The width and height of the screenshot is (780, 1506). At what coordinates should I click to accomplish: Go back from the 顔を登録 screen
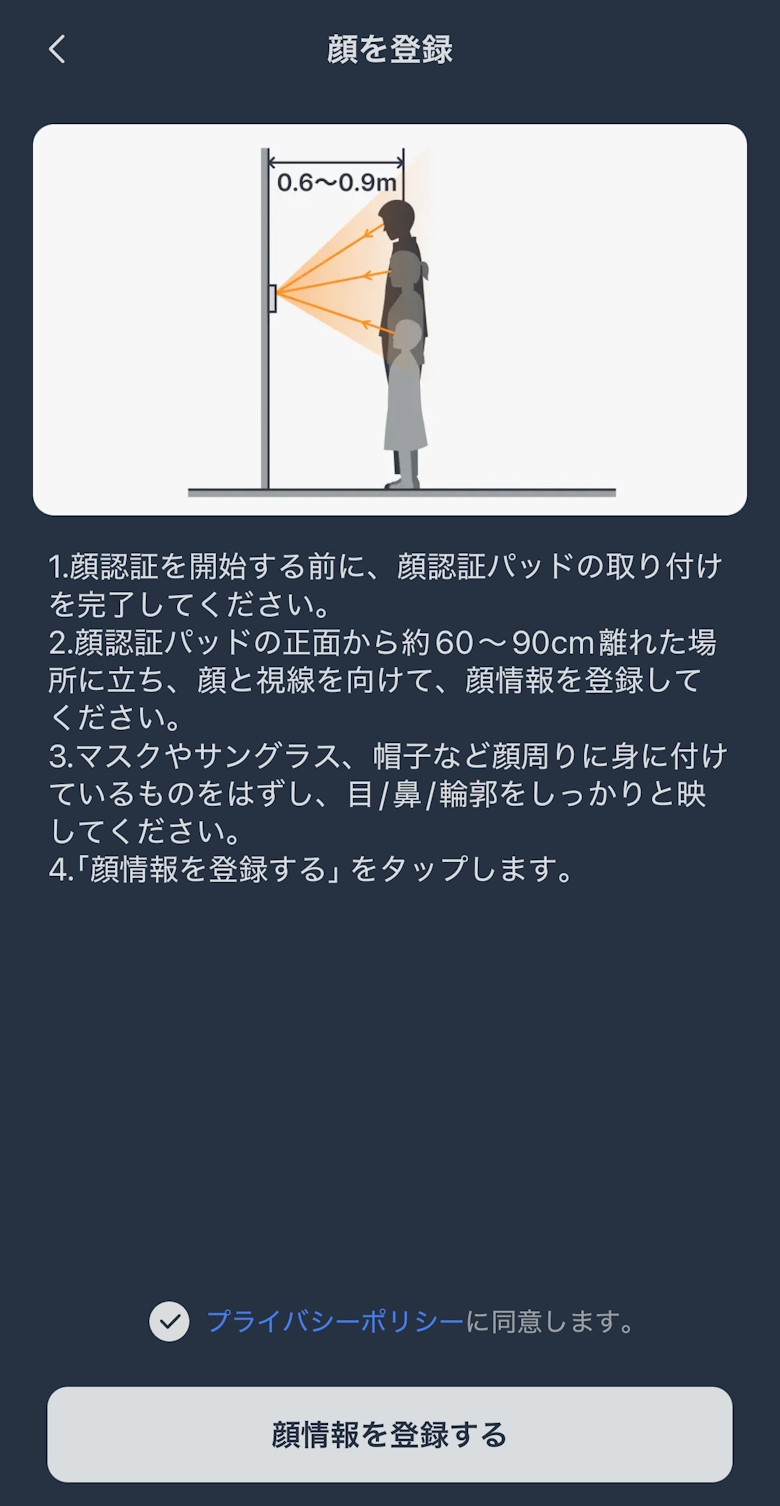57,49
